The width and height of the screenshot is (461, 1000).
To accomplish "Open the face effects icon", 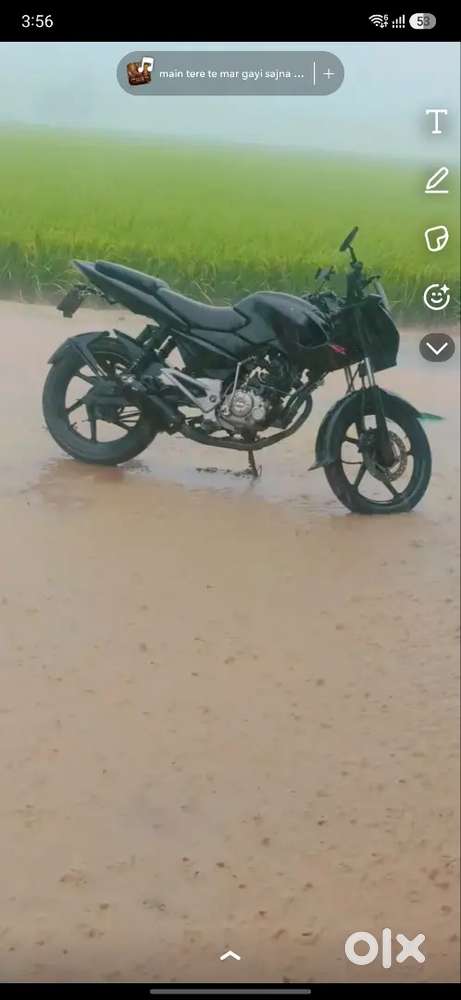I will (x=437, y=297).
